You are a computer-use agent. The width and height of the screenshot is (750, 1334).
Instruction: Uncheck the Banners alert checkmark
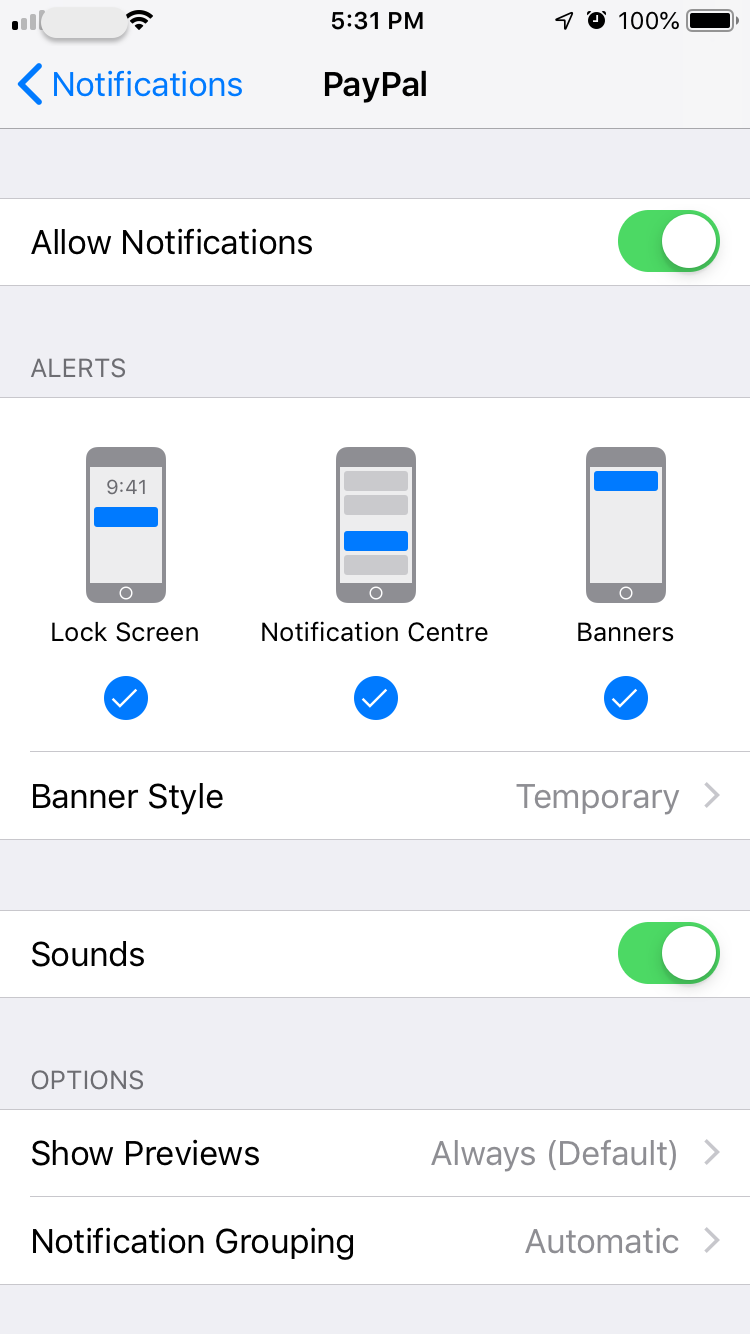[625, 698]
